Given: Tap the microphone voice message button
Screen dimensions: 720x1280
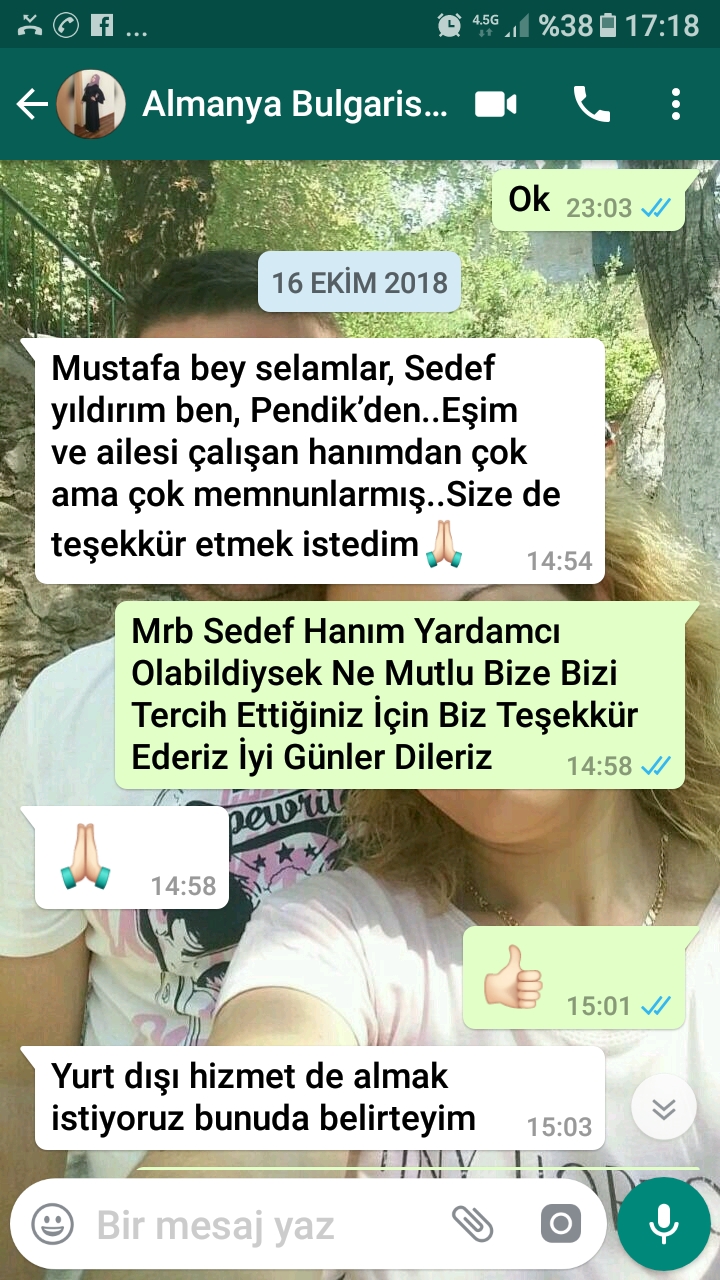Looking at the screenshot, I should pos(663,1224).
